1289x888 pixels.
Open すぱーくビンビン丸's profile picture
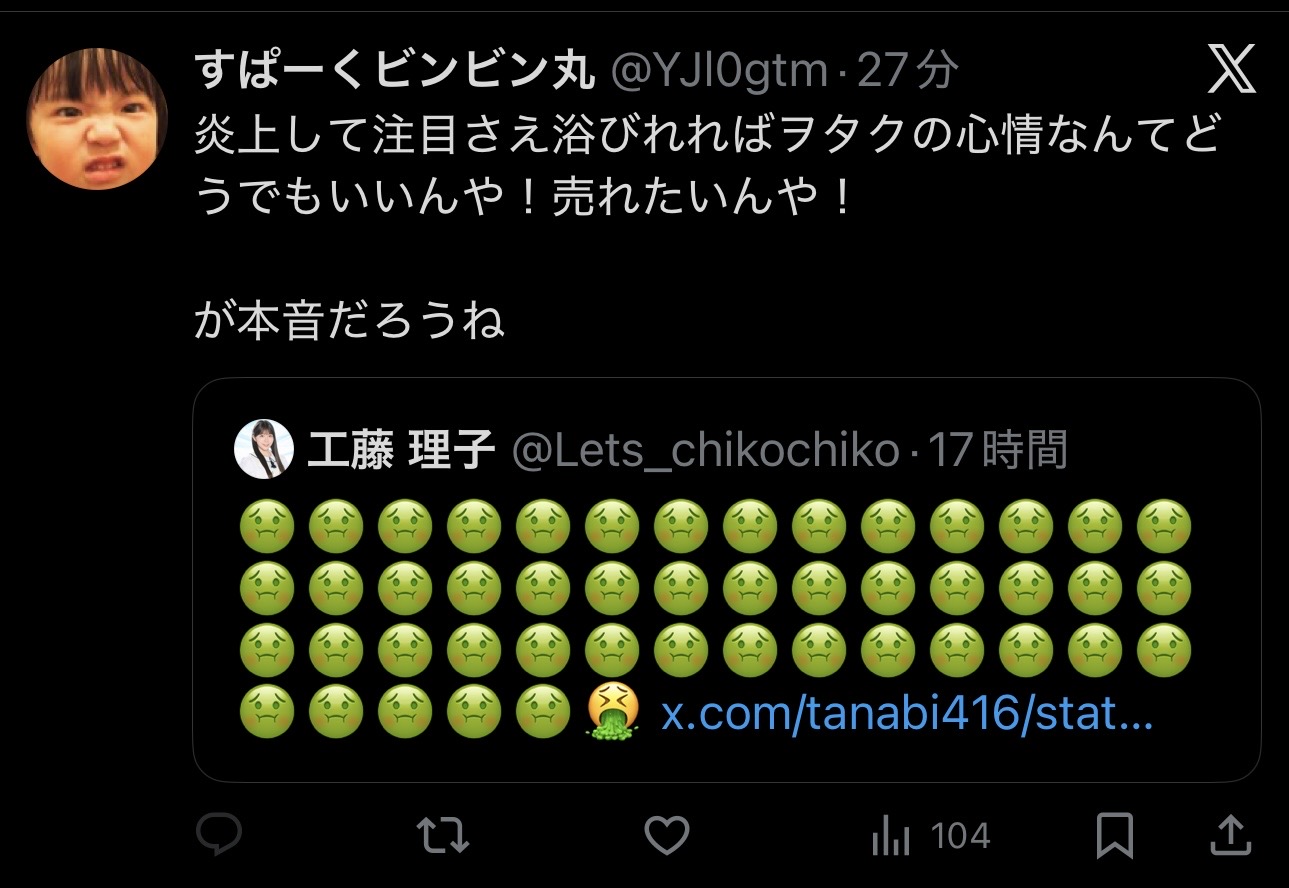pos(96,119)
